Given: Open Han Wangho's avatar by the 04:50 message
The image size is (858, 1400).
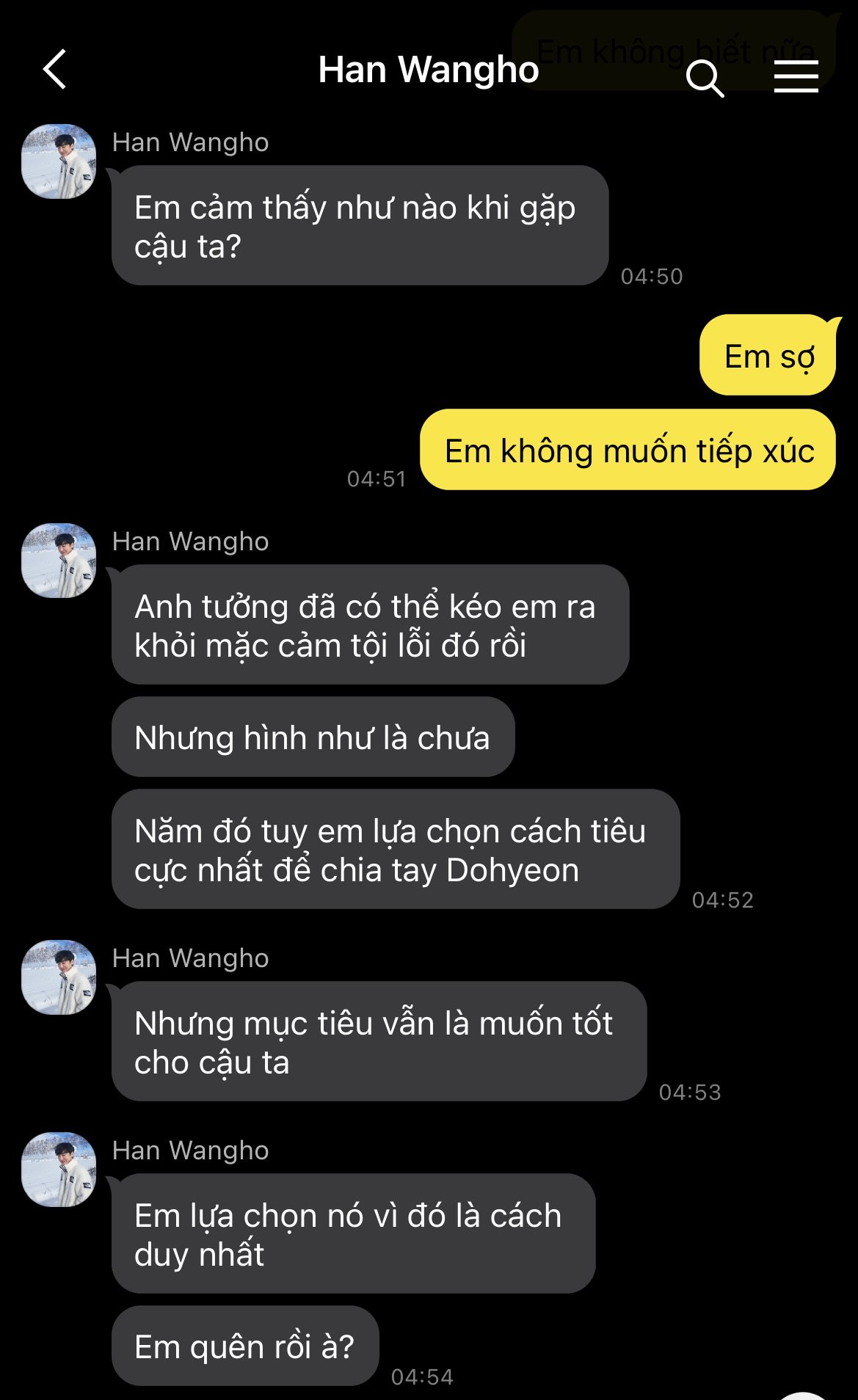Looking at the screenshot, I should (x=59, y=161).
